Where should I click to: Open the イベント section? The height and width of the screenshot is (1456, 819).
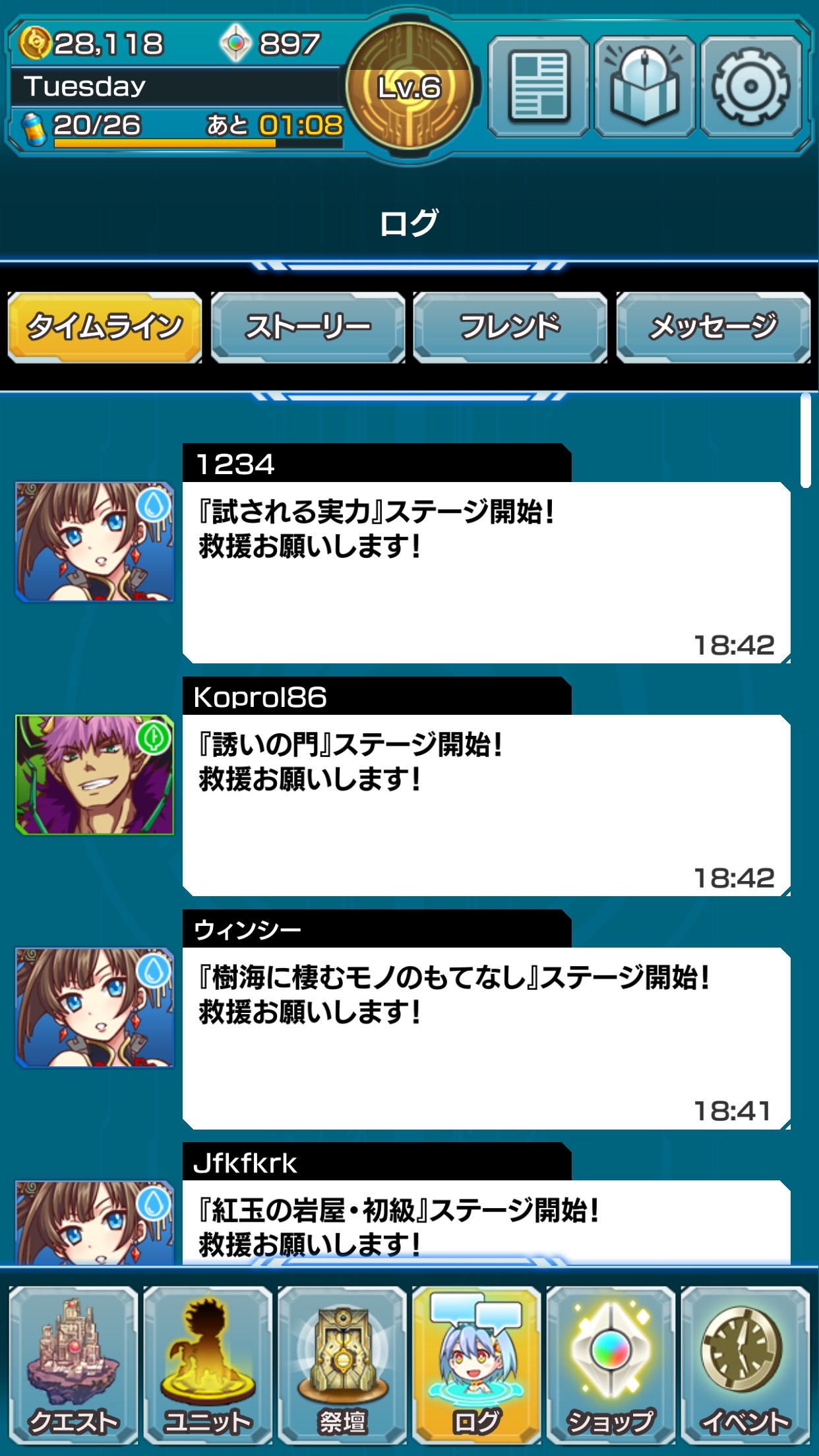[x=745, y=1364]
